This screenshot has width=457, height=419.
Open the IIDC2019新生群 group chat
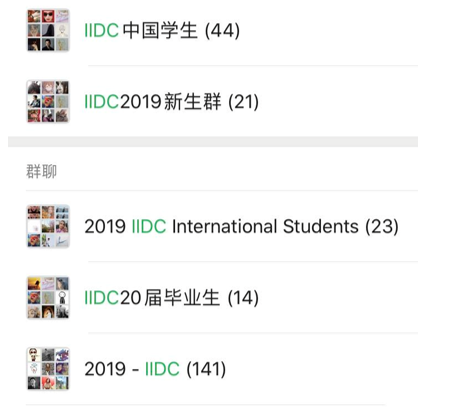point(213,101)
